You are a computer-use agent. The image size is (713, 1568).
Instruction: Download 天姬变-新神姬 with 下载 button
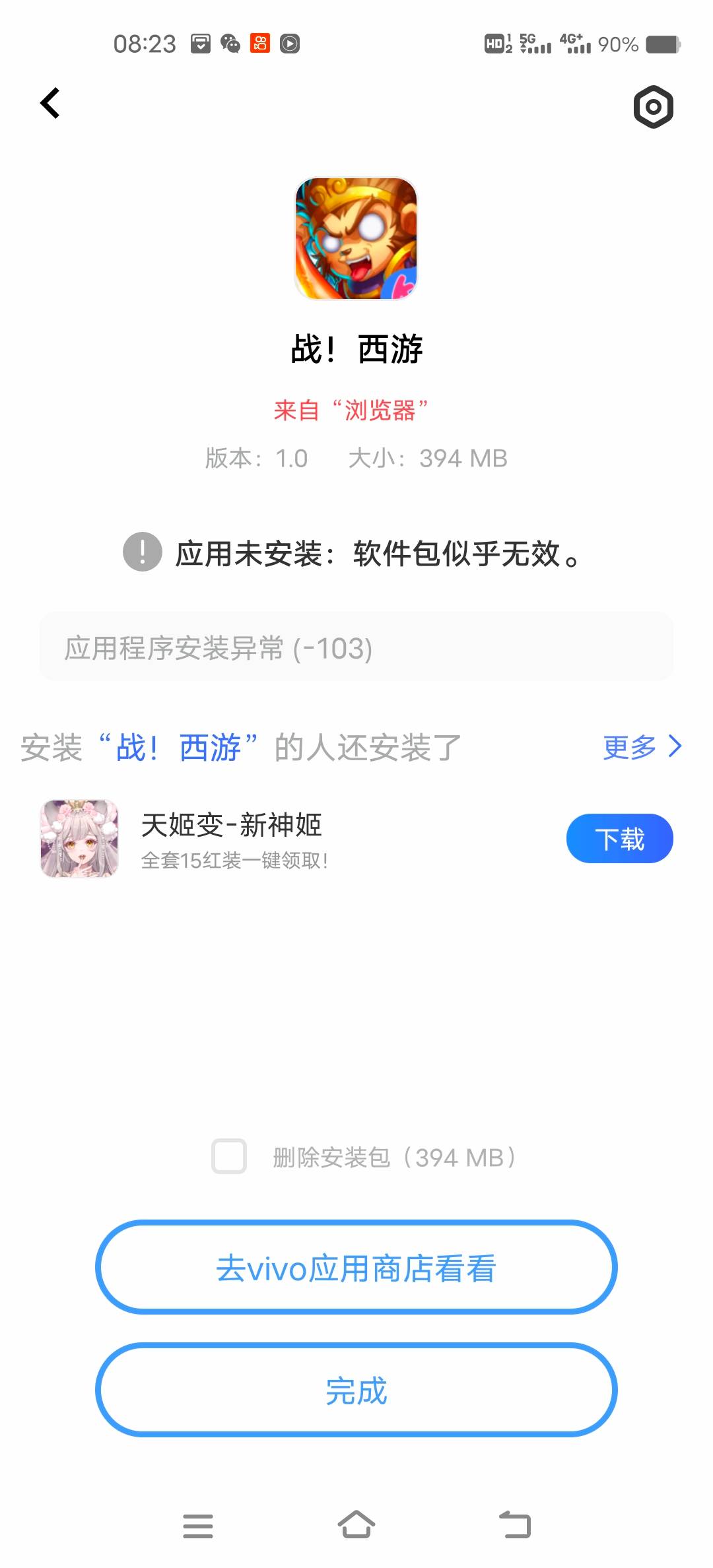click(619, 839)
